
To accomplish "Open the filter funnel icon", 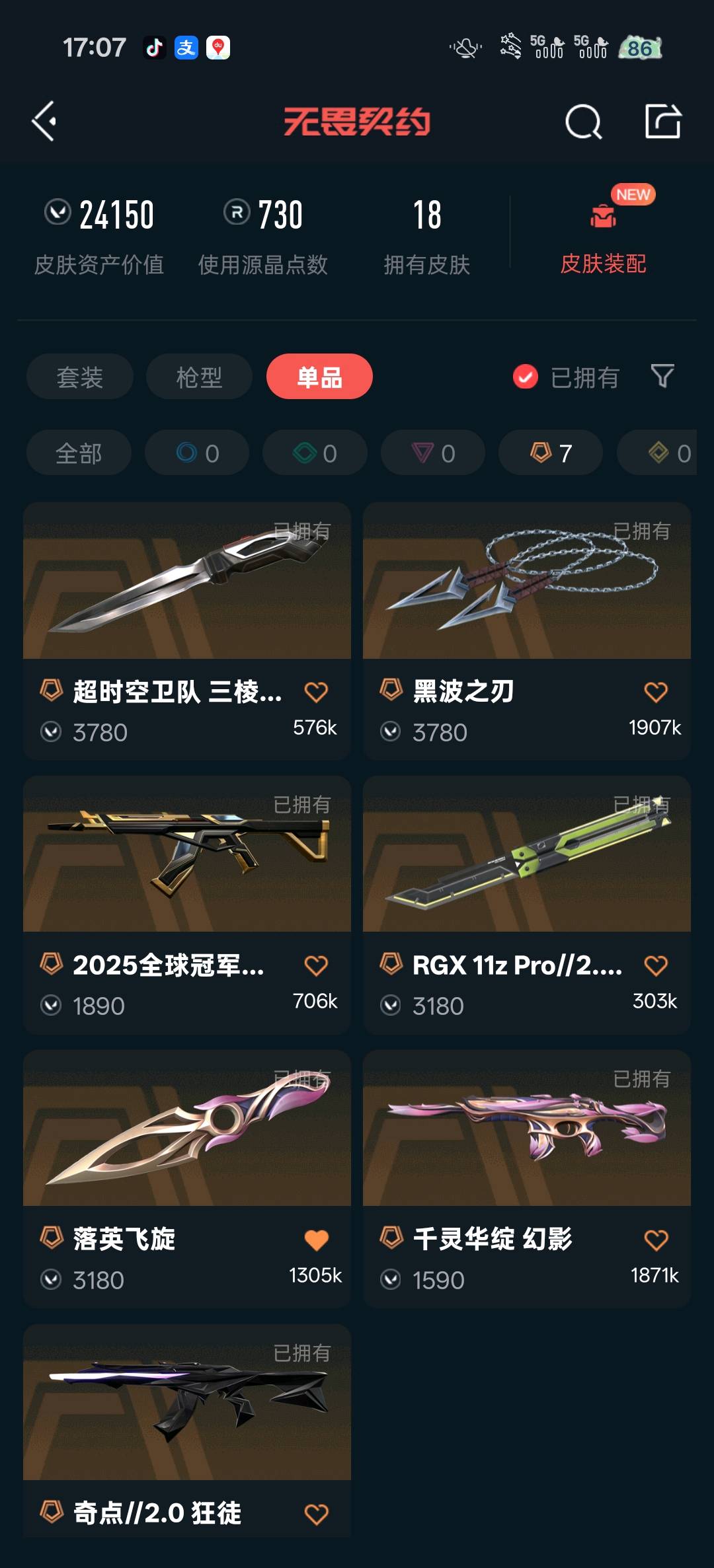I will tap(662, 377).
